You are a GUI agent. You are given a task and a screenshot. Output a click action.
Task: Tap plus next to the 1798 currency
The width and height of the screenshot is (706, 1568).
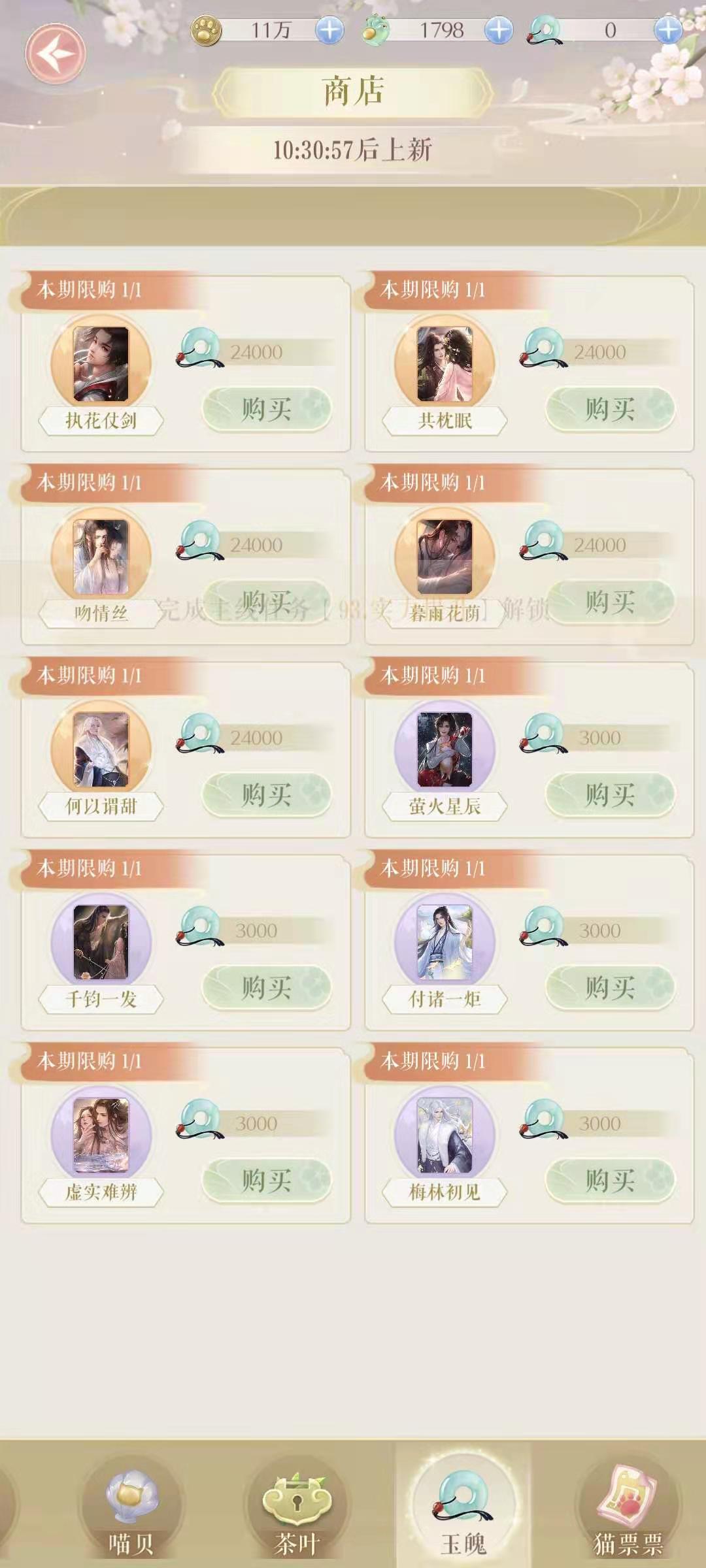click(x=499, y=30)
